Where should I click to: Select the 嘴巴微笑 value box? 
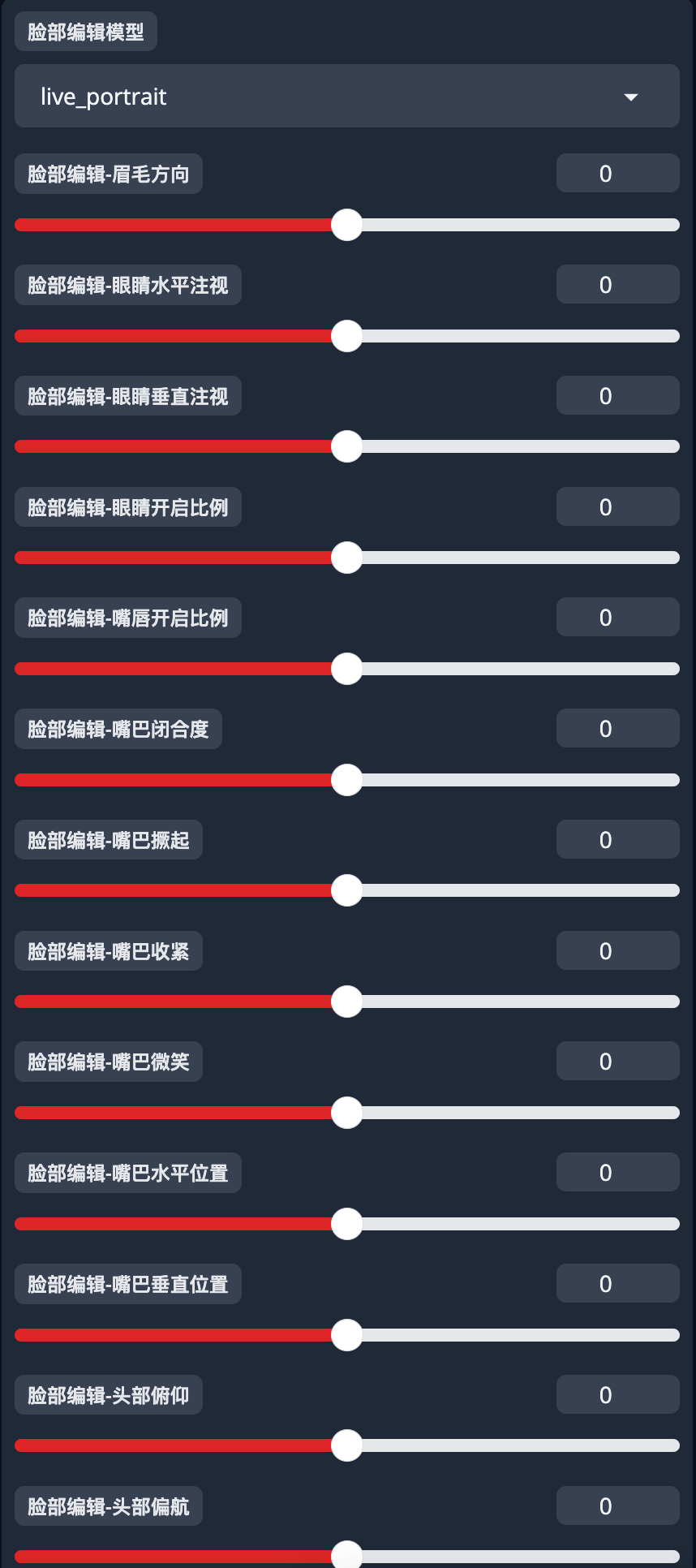[x=617, y=1062]
